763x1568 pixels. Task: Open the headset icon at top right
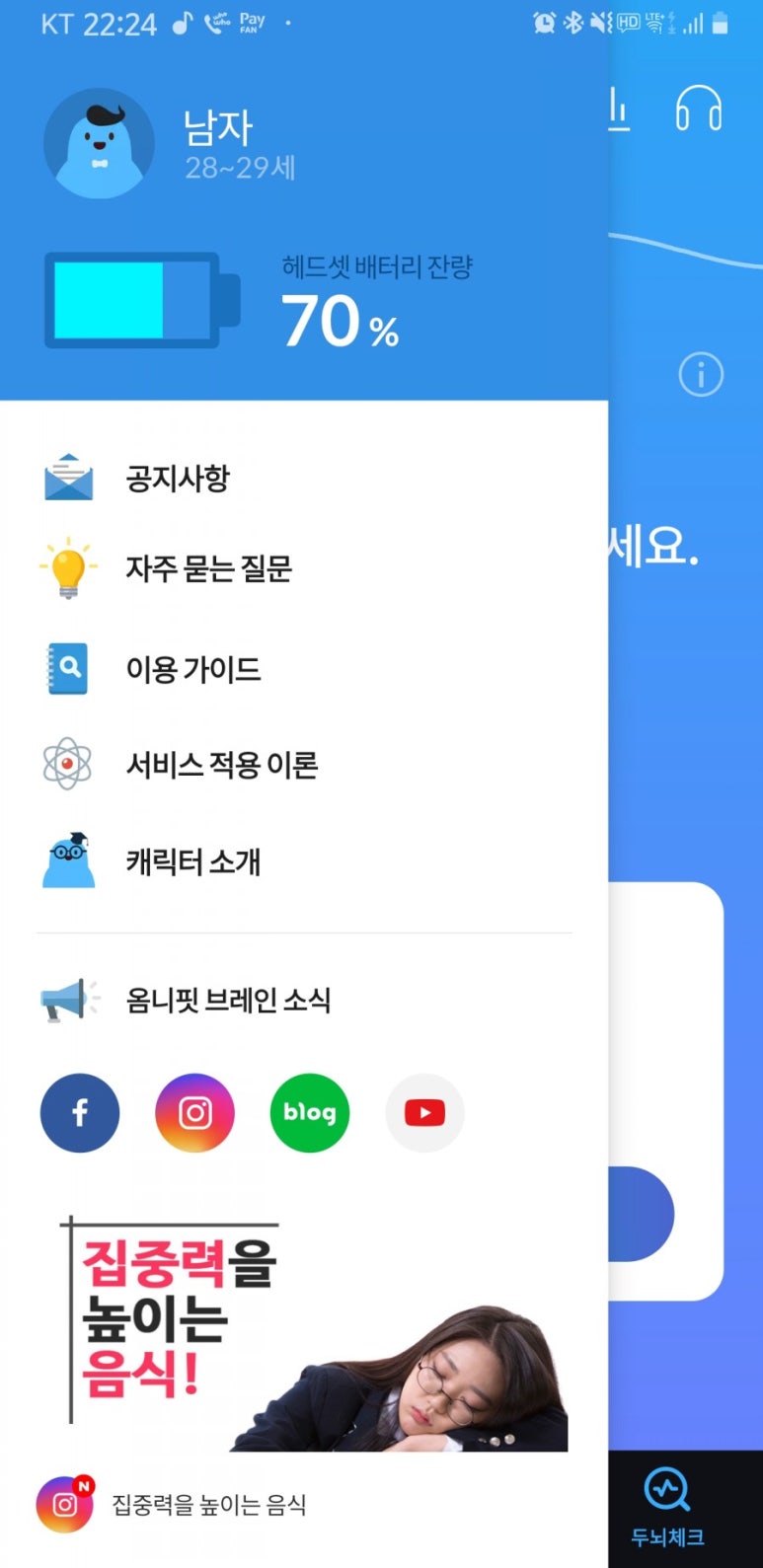tap(699, 109)
